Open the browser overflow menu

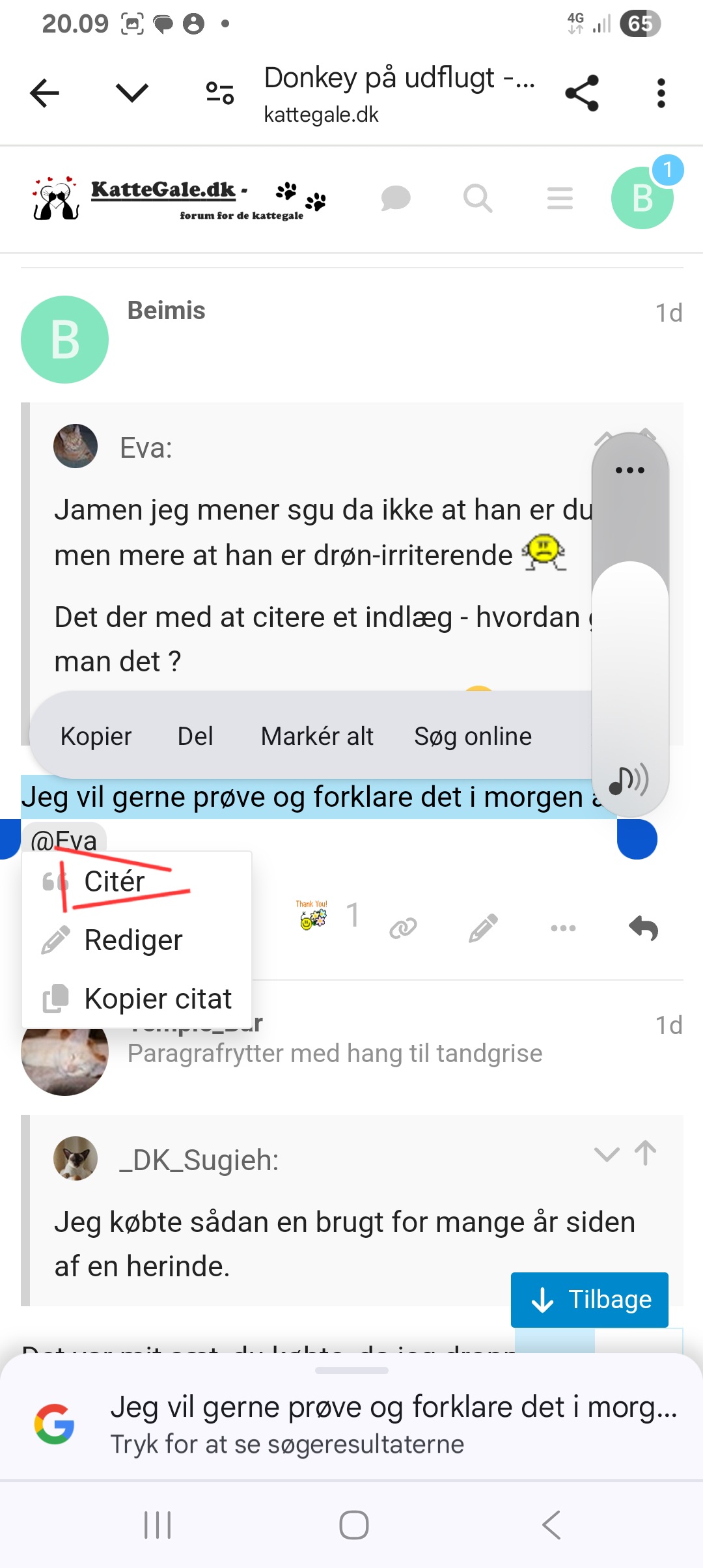pyautogui.click(x=661, y=93)
